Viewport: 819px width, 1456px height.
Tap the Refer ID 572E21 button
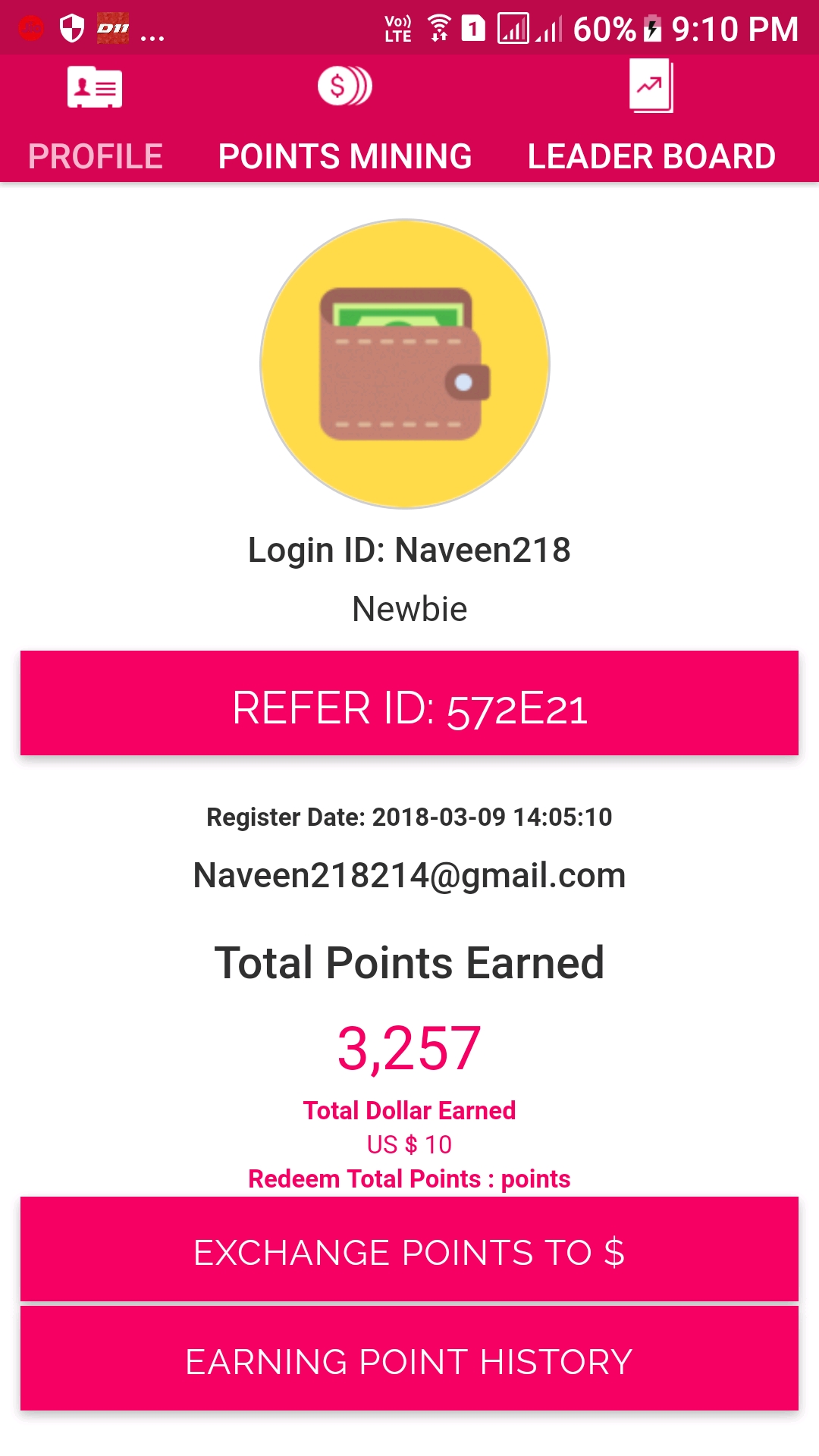point(409,703)
